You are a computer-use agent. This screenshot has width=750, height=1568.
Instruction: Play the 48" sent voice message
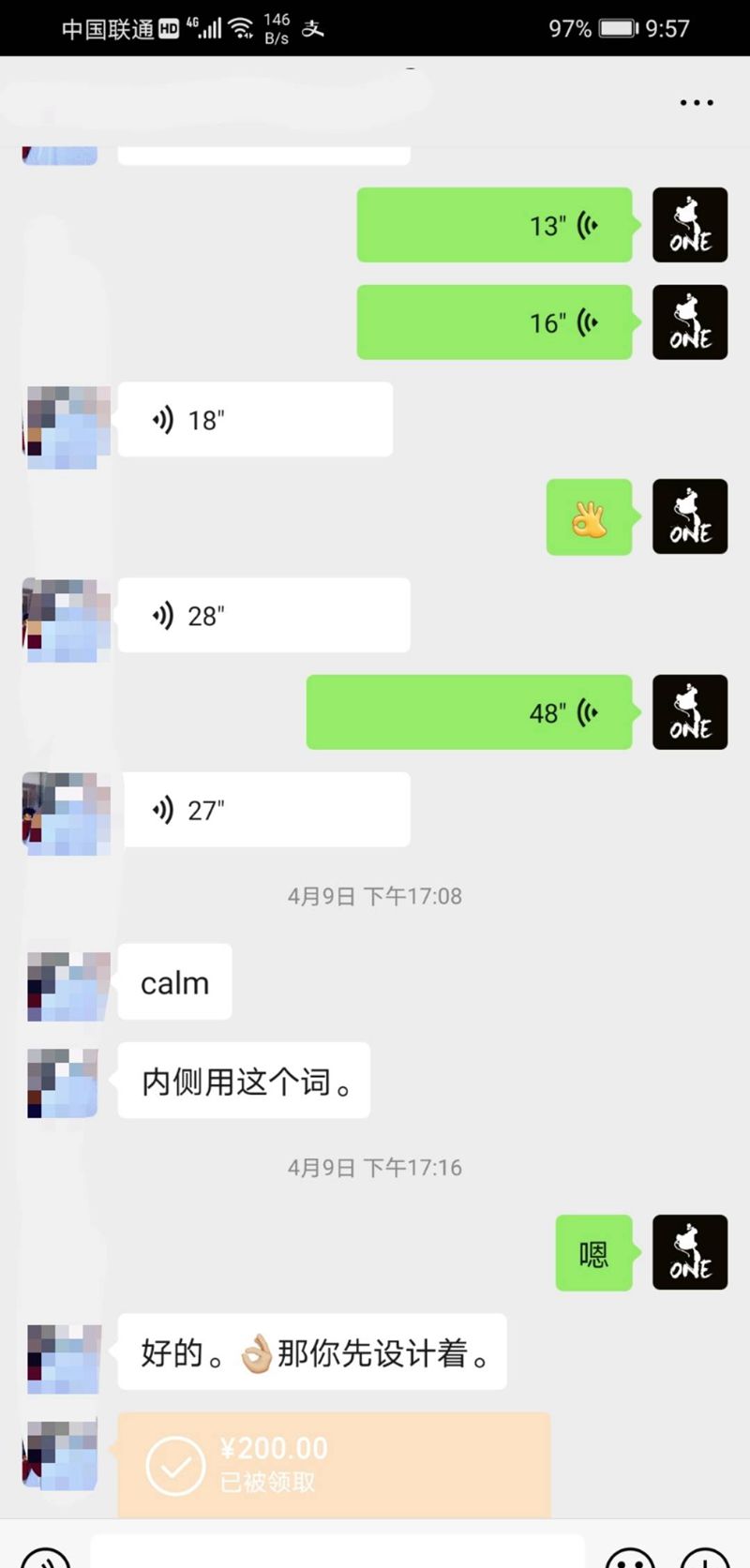click(x=469, y=712)
